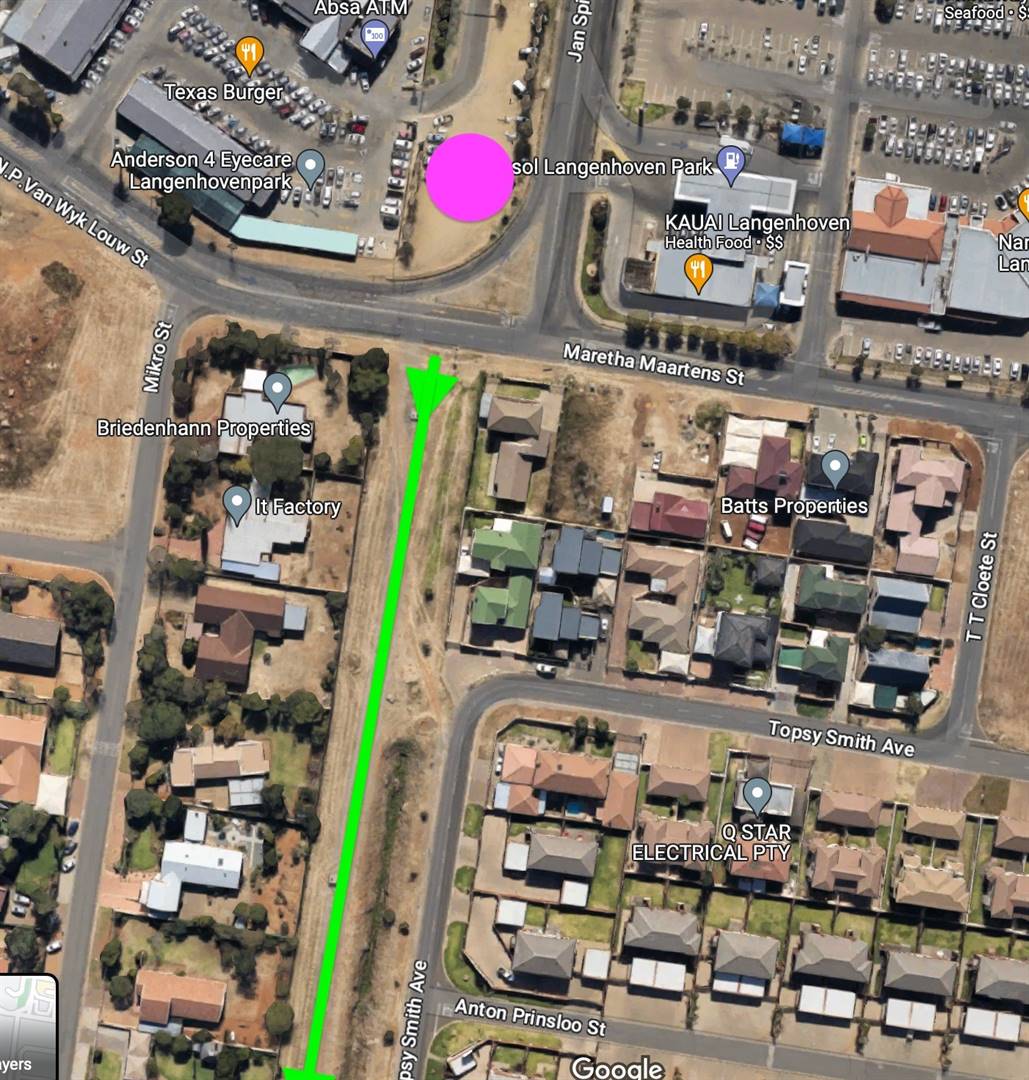Select the Briedenhann Properties pin
This screenshot has width=1029, height=1080.
pos(276,388)
